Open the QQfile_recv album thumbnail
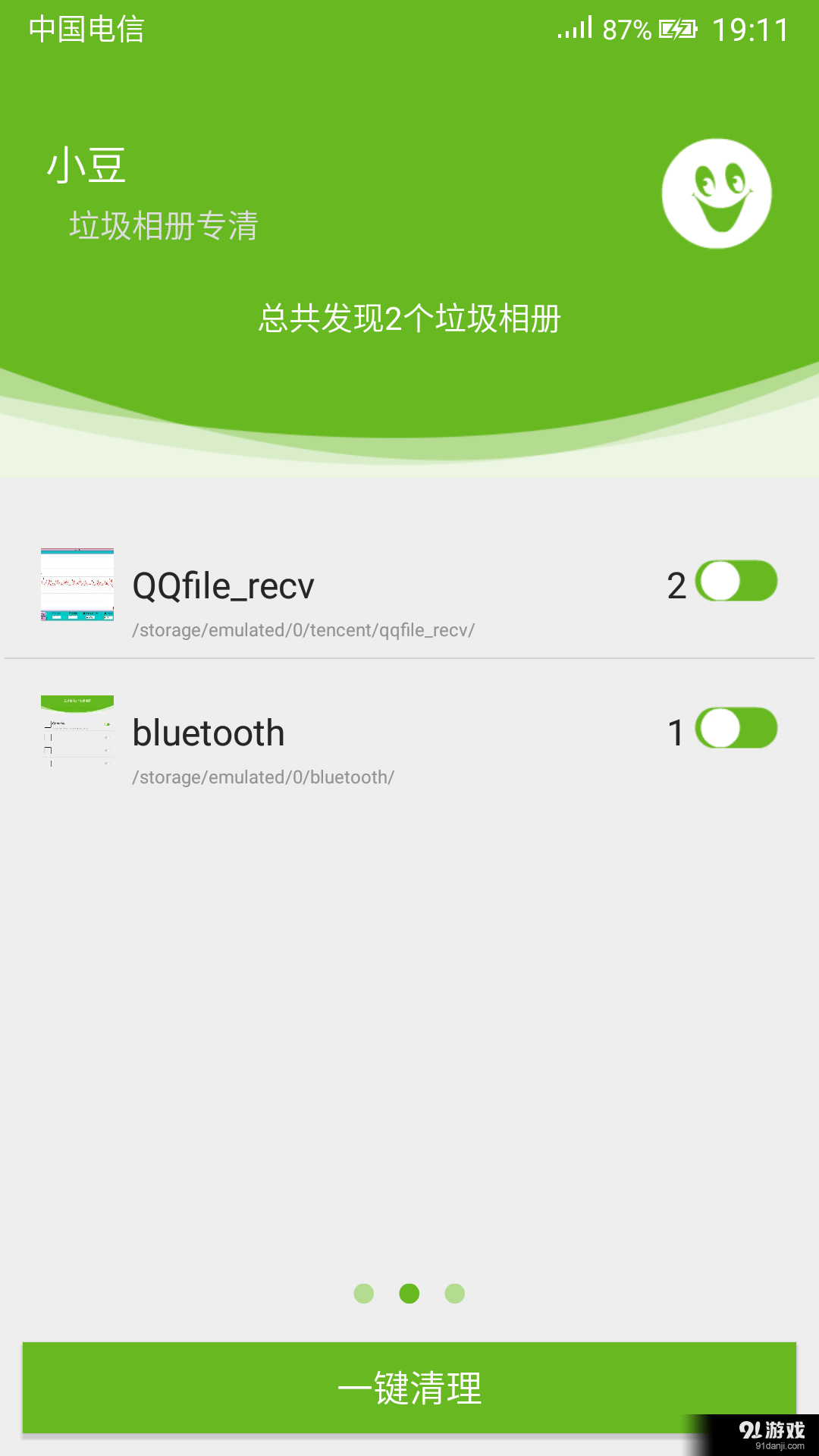This screenshot has height=1456, width=819. (77, 585)
